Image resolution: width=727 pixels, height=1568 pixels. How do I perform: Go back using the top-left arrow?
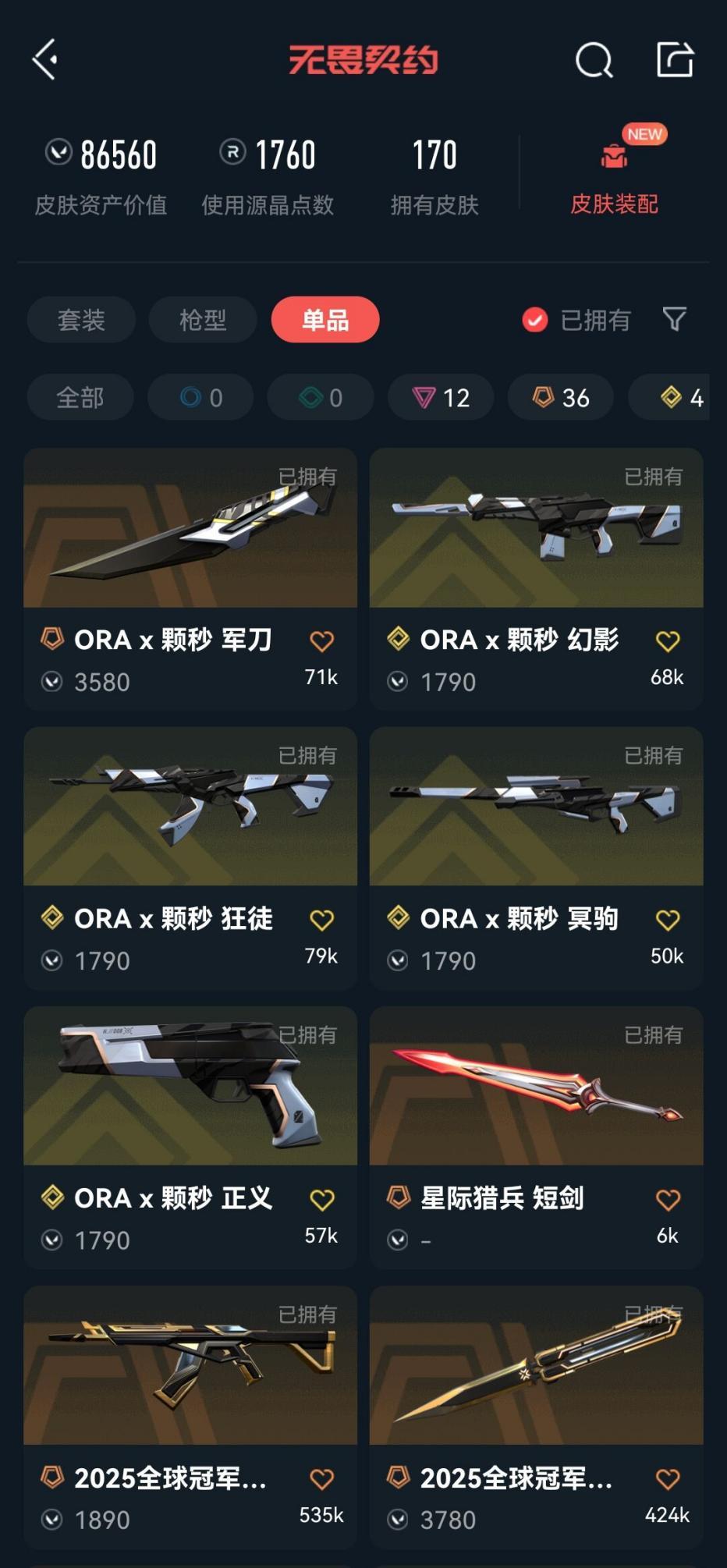click(x=45, y=59)
